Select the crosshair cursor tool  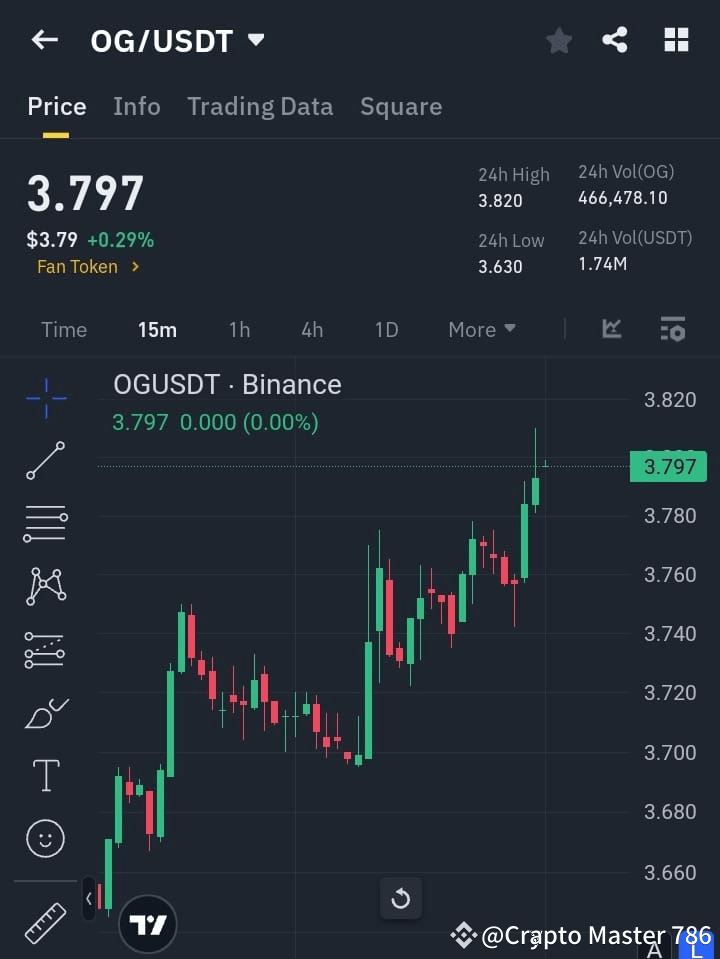click(x=45, y=399)
